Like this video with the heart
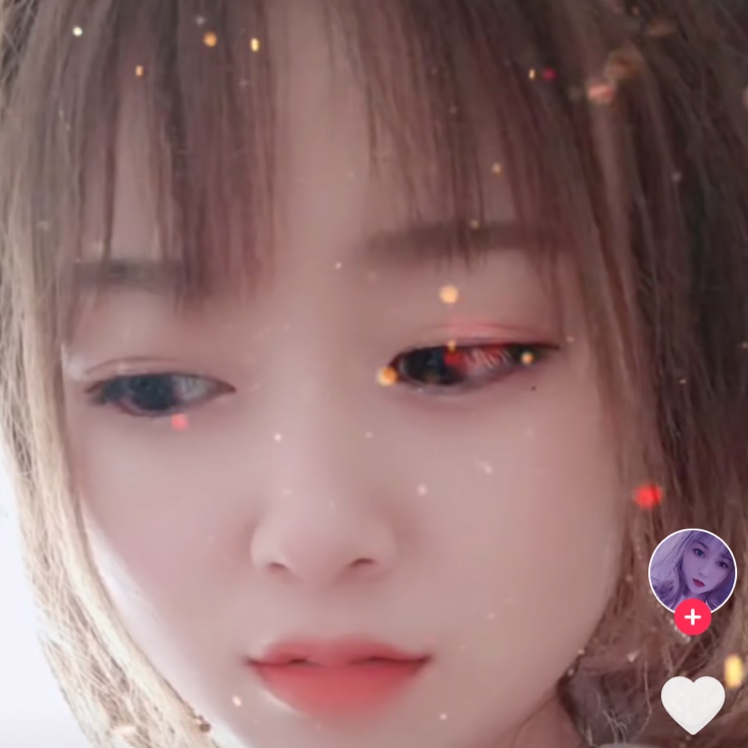The image size is (748, 748). coord(693,702)
